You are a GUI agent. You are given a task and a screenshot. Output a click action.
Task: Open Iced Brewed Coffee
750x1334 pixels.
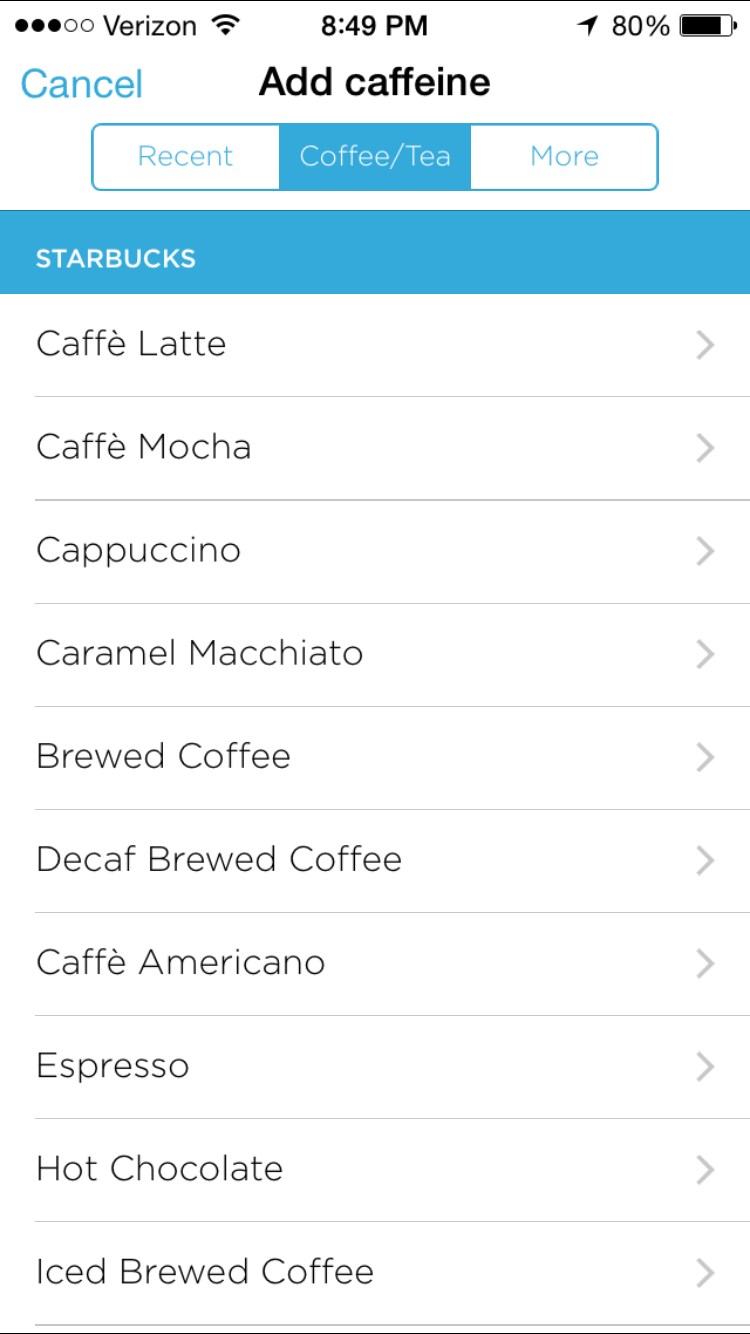tap(375, 1272)
